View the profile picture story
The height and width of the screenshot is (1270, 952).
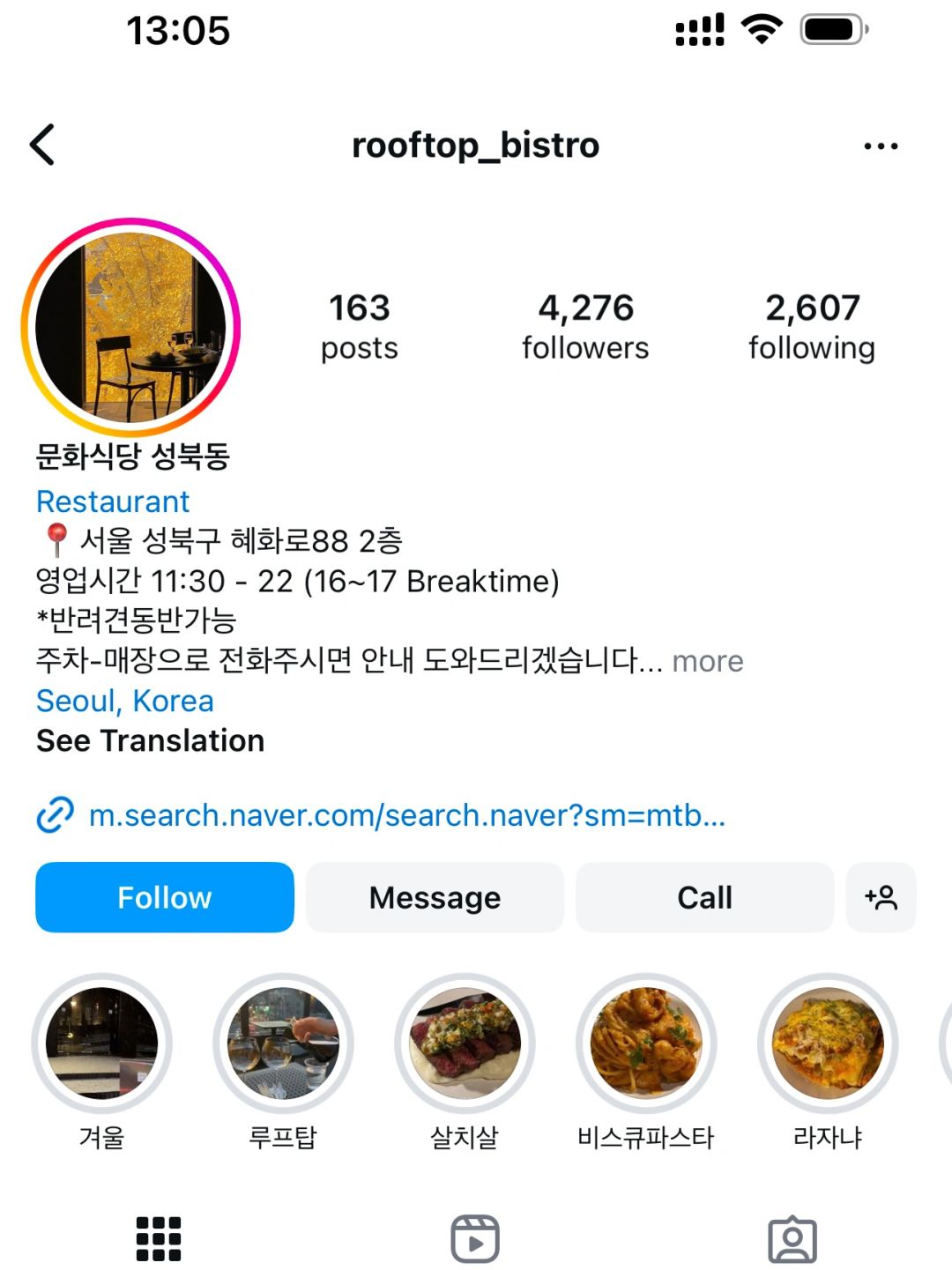(130, 327)
